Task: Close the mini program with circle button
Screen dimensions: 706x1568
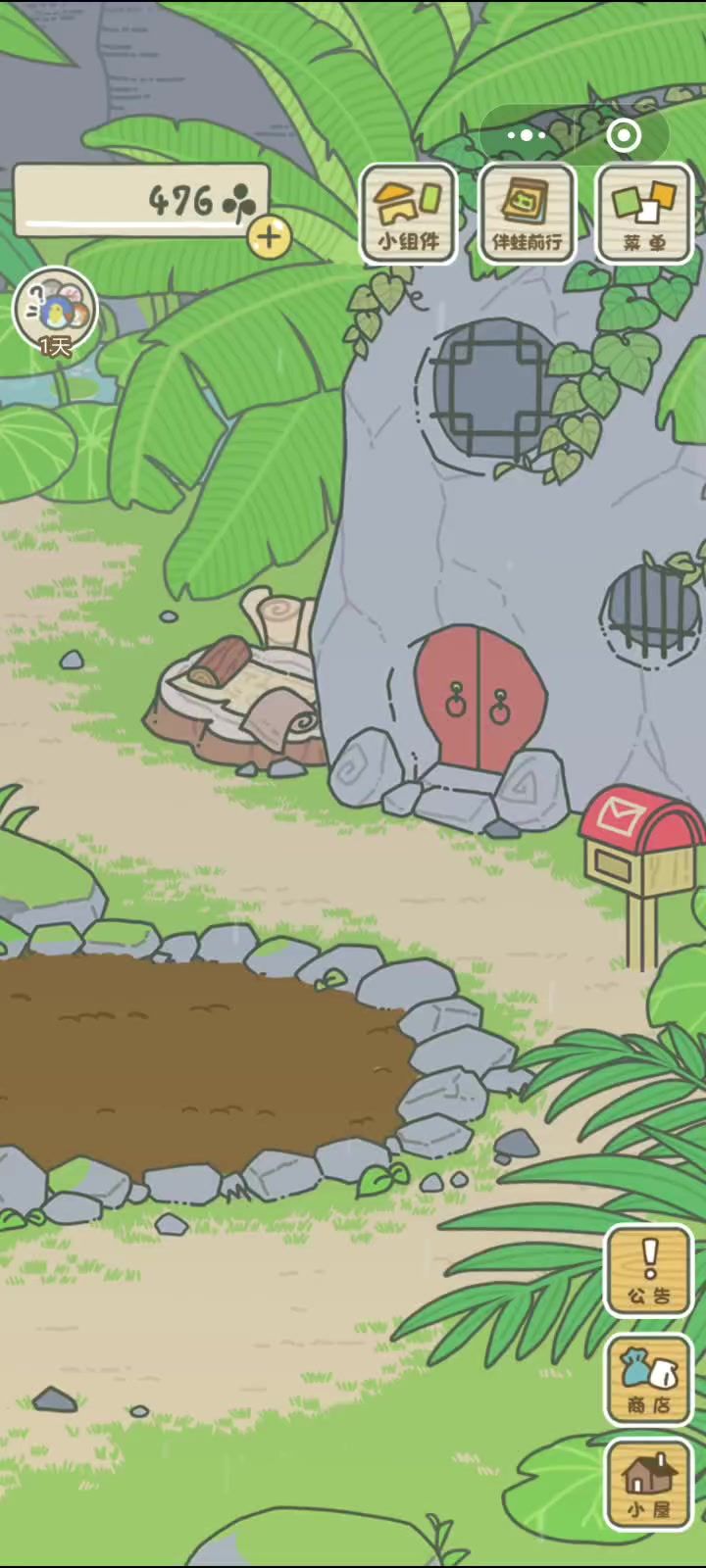Action: coord(624,135)
